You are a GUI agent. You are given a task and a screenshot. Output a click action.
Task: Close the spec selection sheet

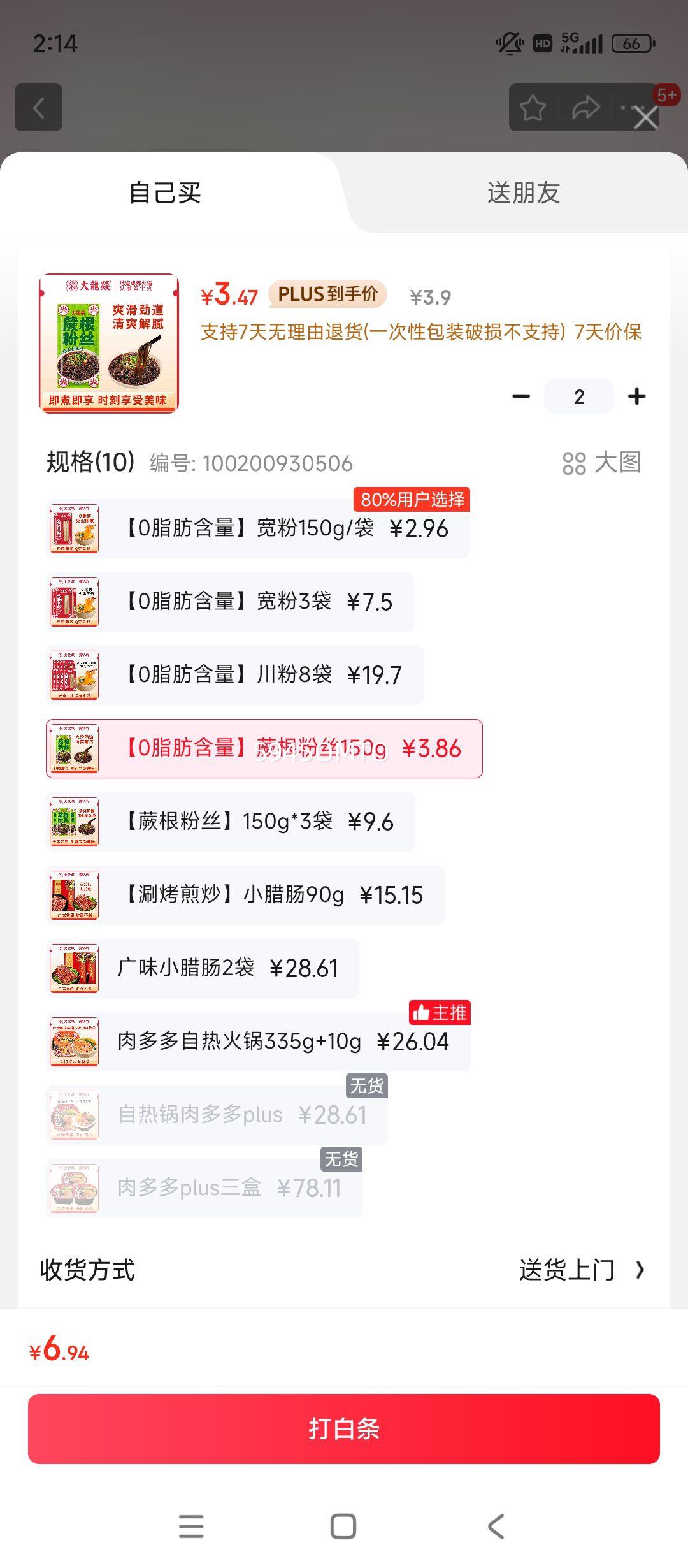[645, 119]
